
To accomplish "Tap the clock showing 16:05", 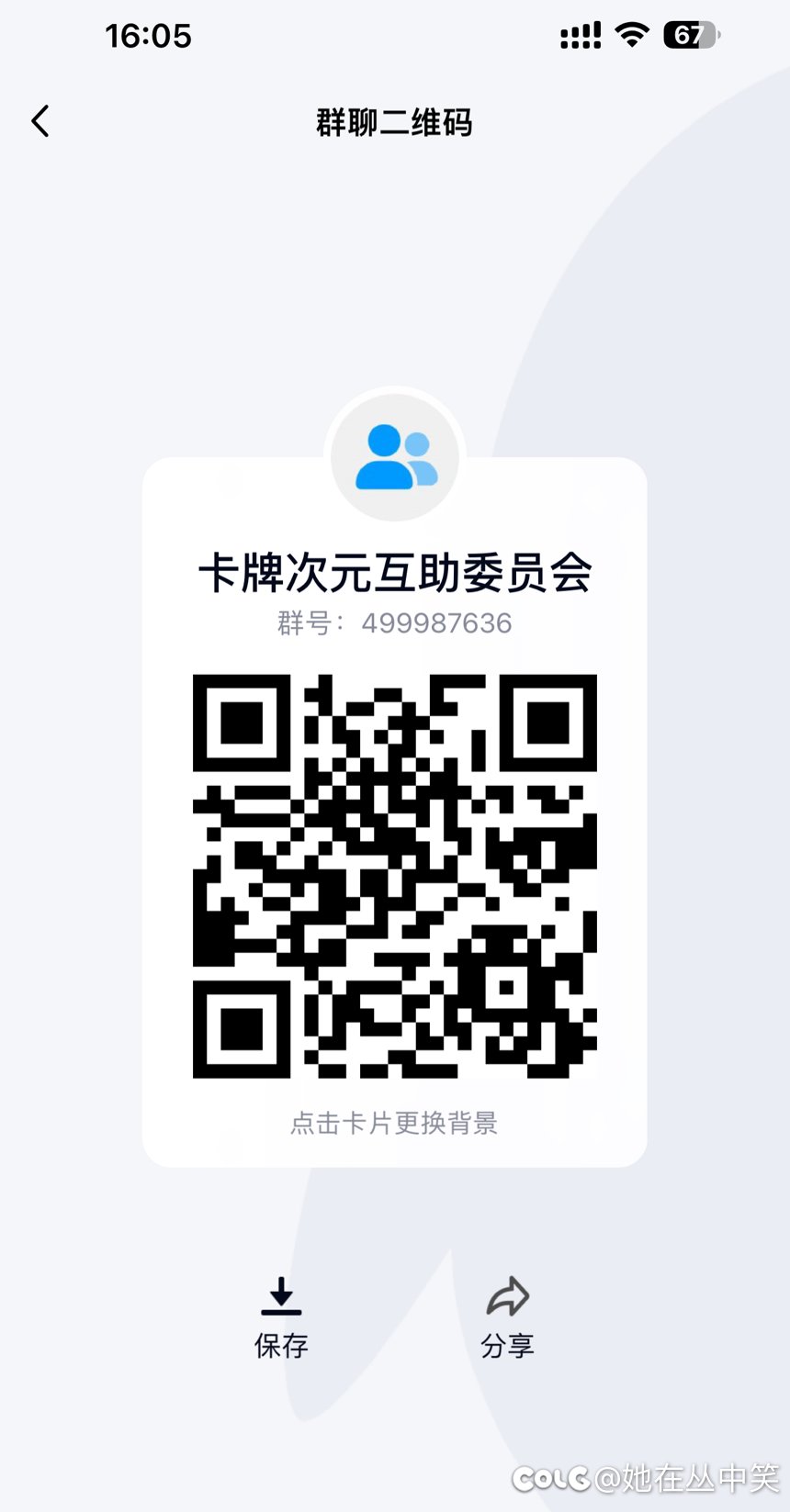I will coord(150,35).
